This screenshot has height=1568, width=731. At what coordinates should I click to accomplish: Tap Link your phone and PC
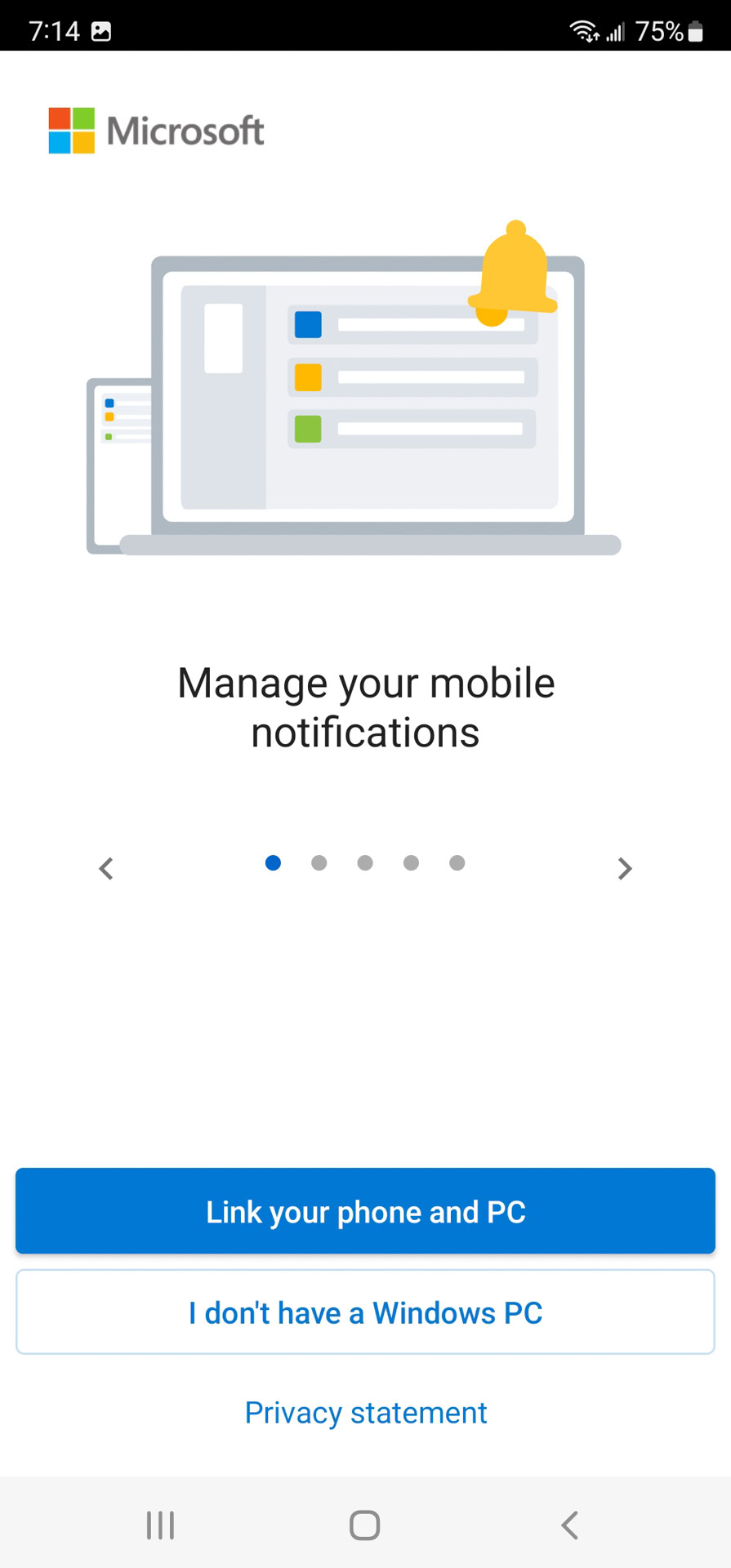(x=365, y=1211)
